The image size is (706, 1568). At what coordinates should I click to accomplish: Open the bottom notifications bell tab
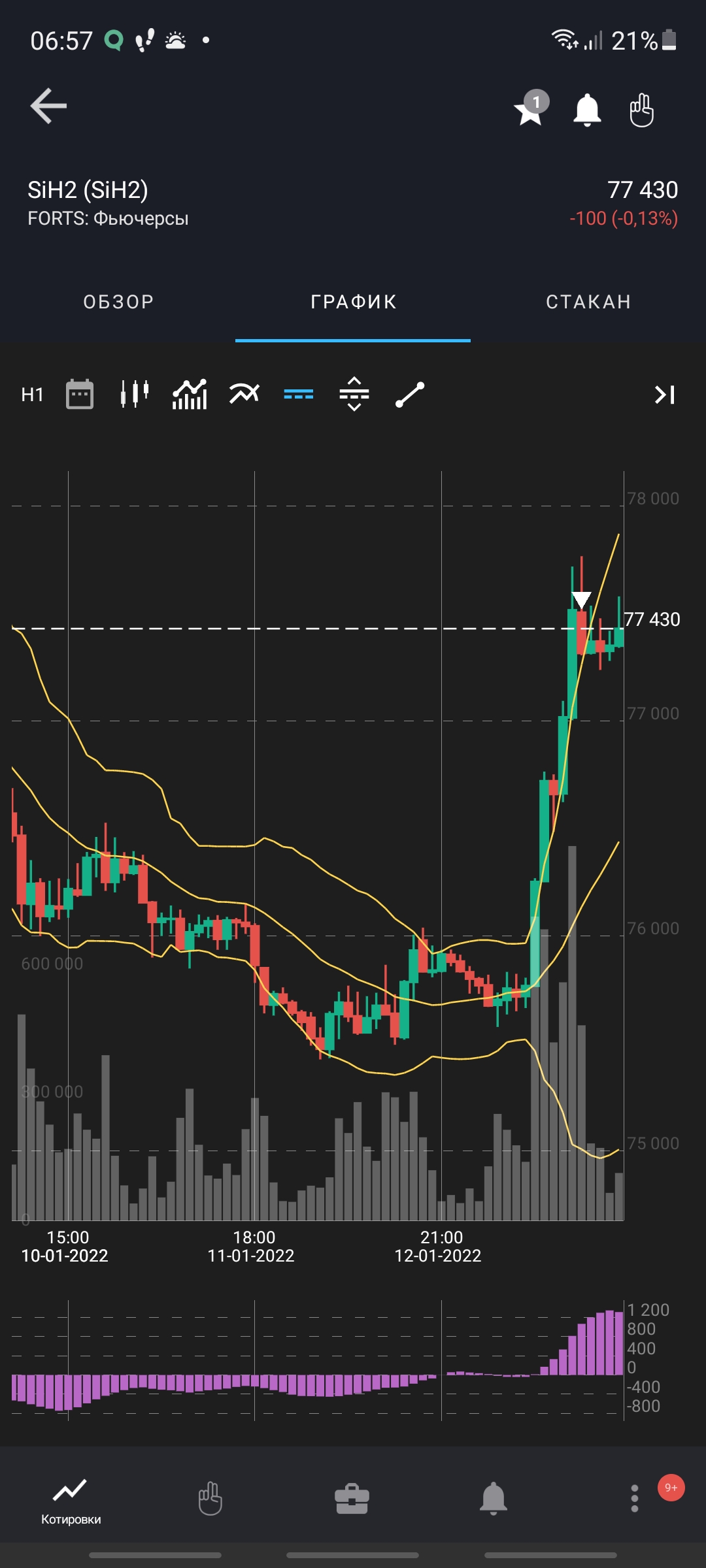[494, 1499]
